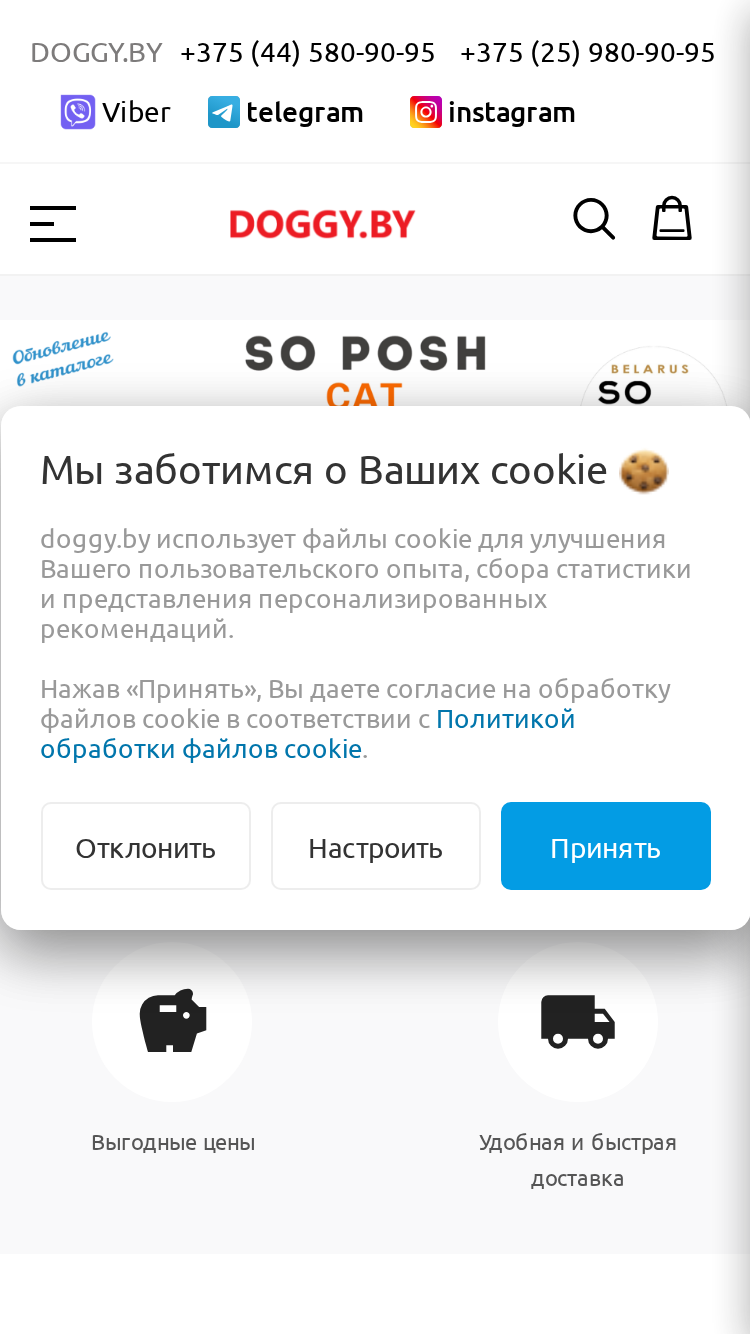Open the cookie processing policy link

click(308, 734)
